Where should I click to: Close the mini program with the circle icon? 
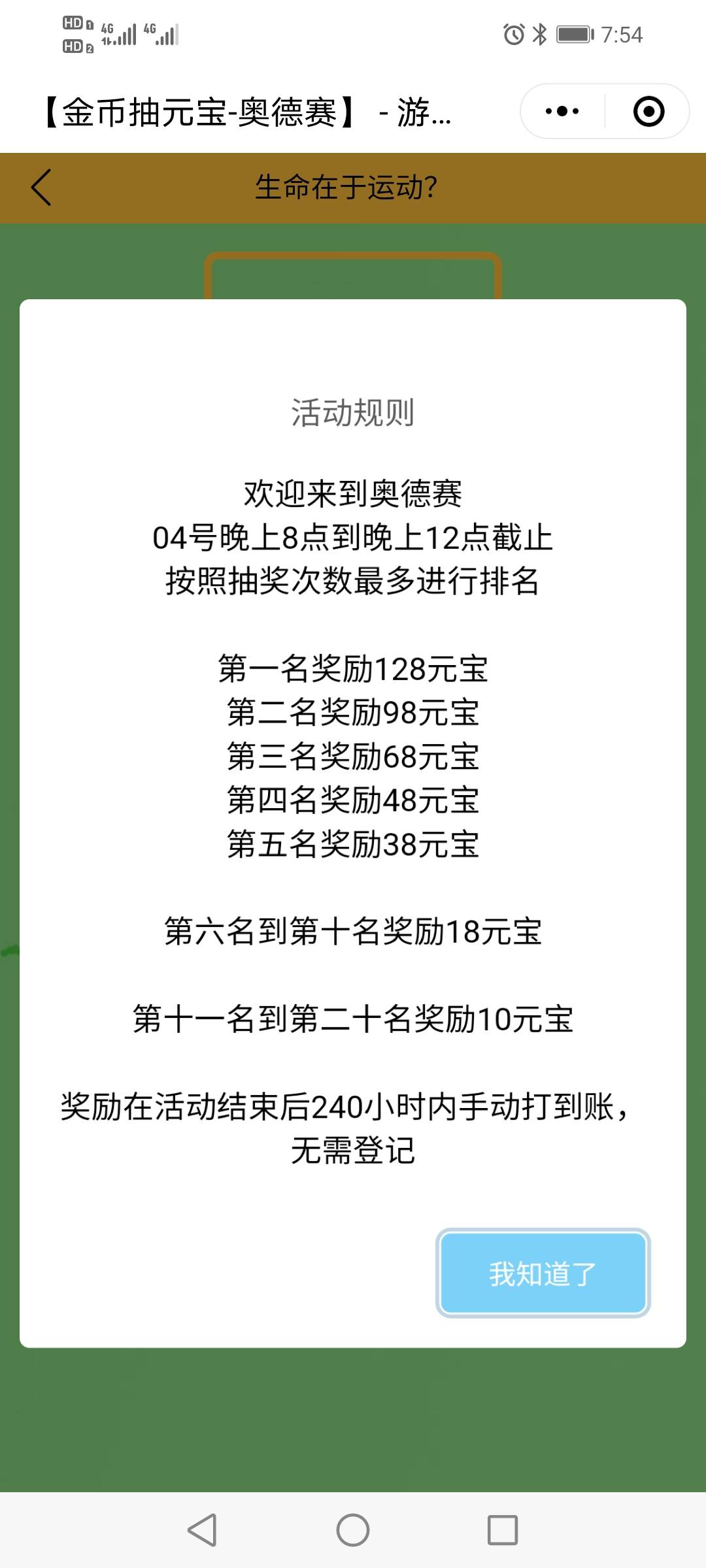click(x=648, y=111)
